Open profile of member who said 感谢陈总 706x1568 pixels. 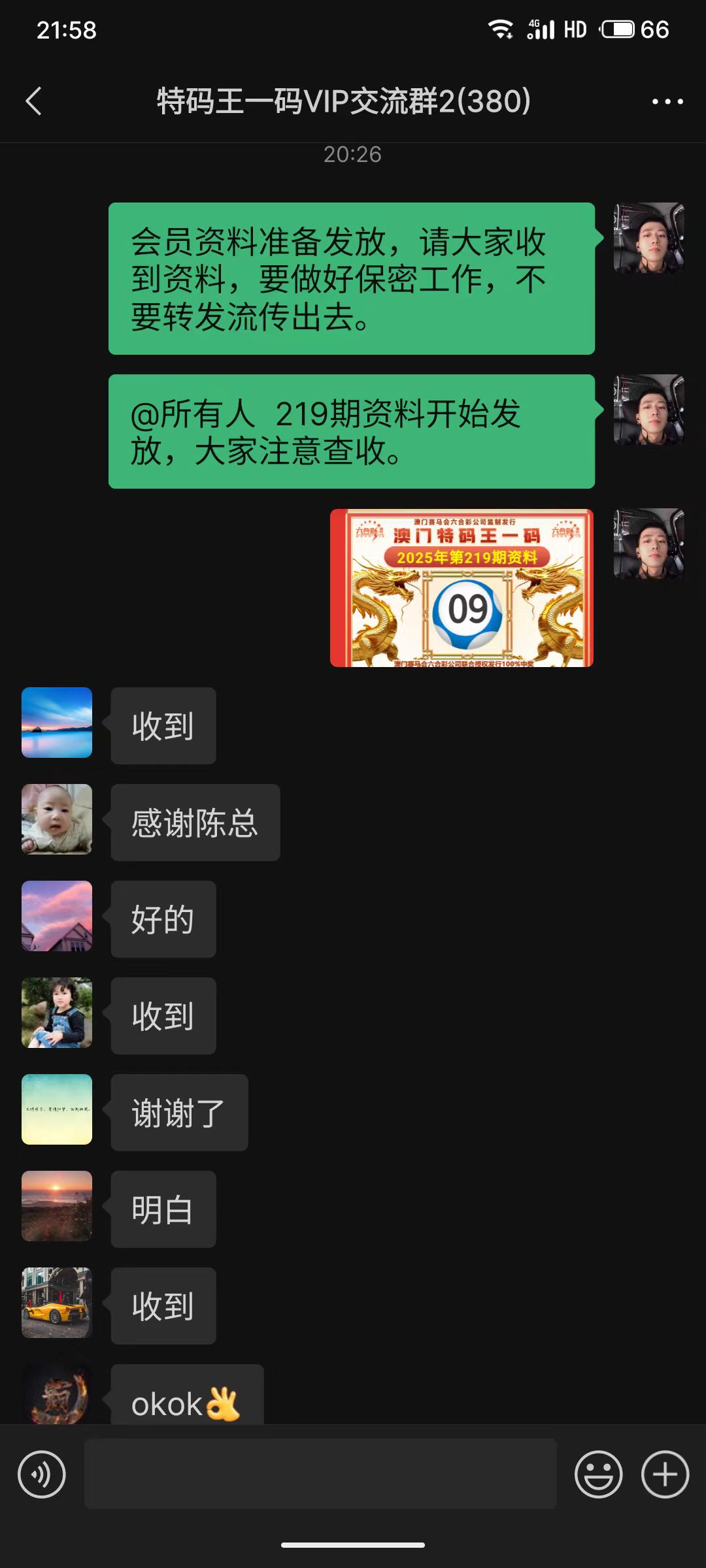57,819
